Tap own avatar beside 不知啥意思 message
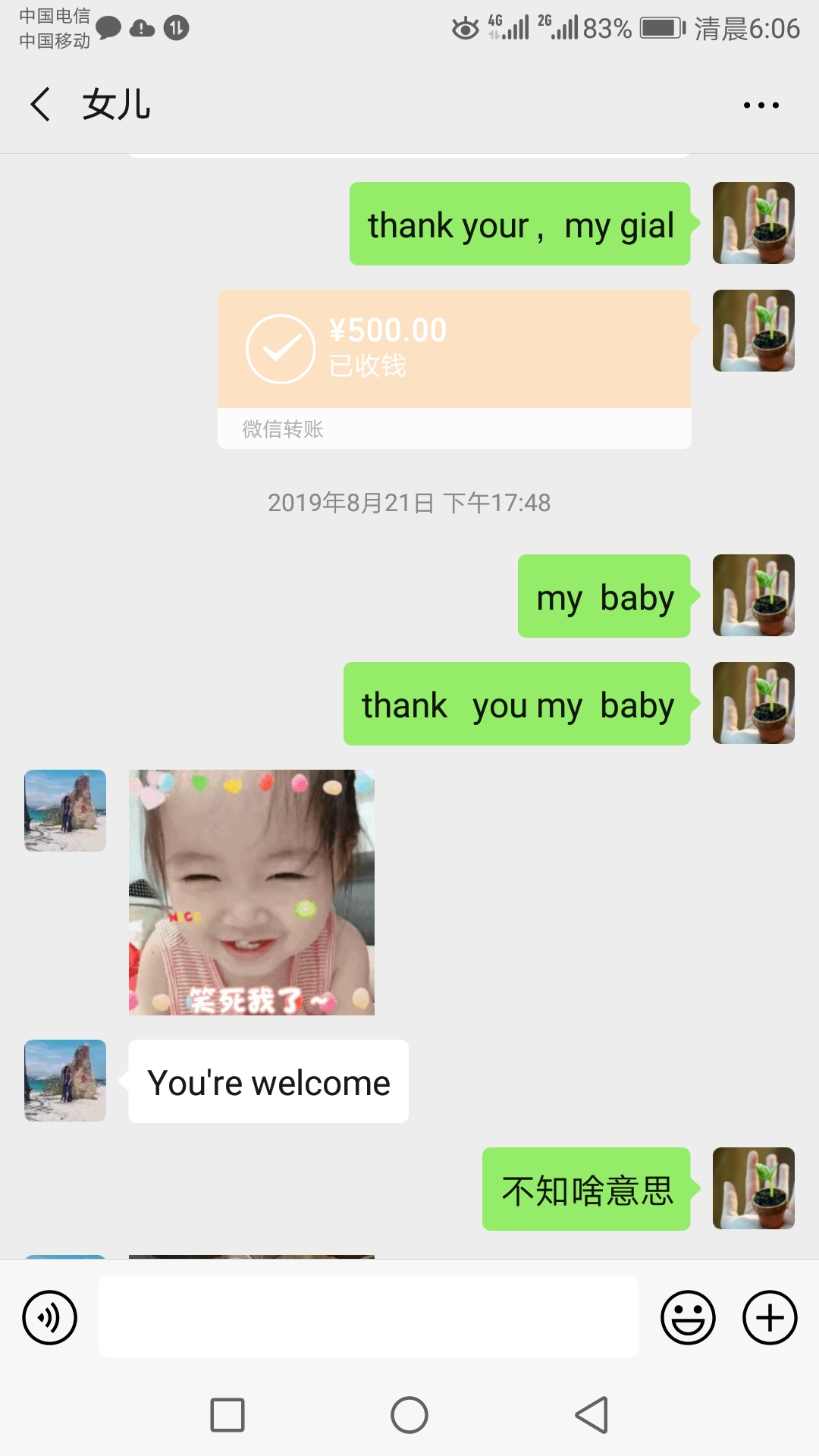The height and width of the screenshot is (1456, 819). [753, 1188]
